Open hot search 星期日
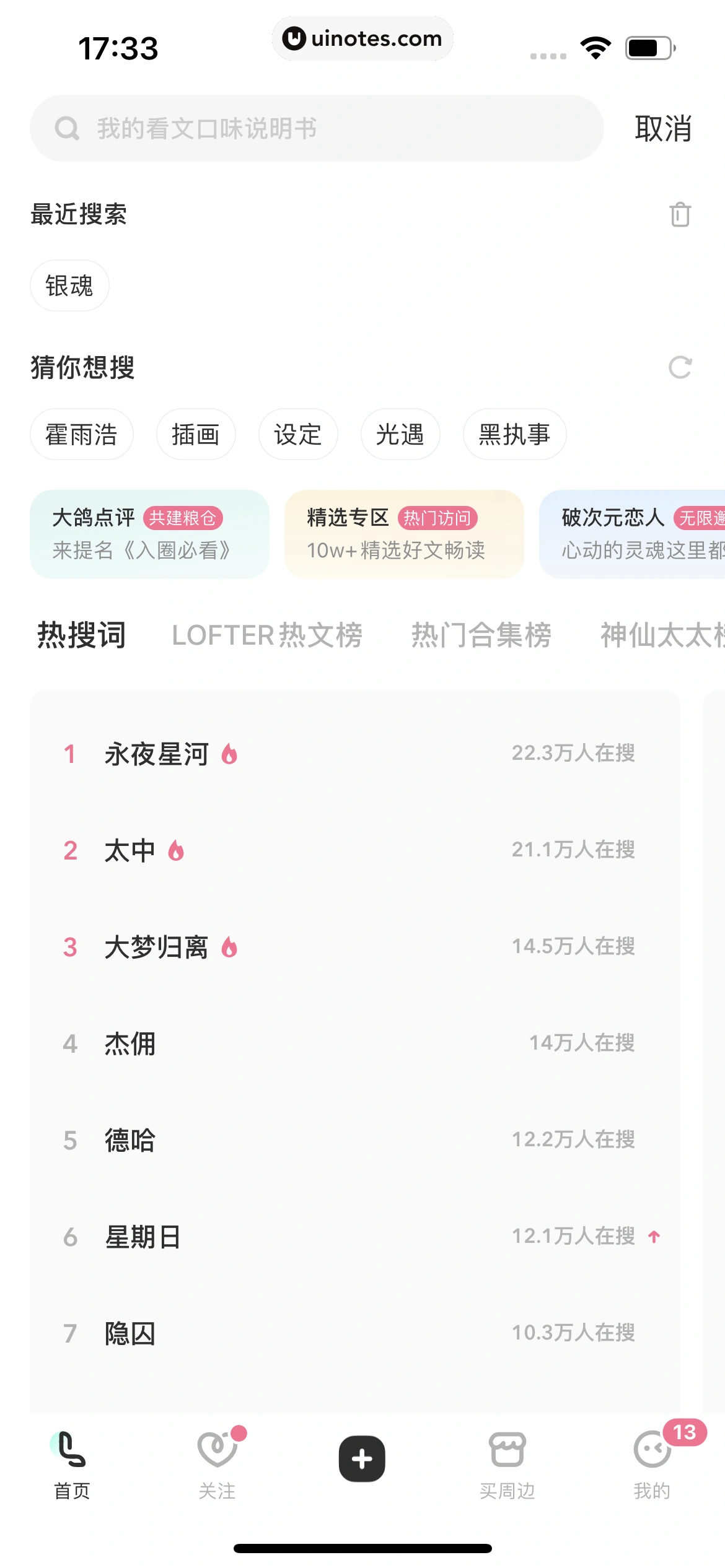725x1568 pixels. (x=143, y=1237)
